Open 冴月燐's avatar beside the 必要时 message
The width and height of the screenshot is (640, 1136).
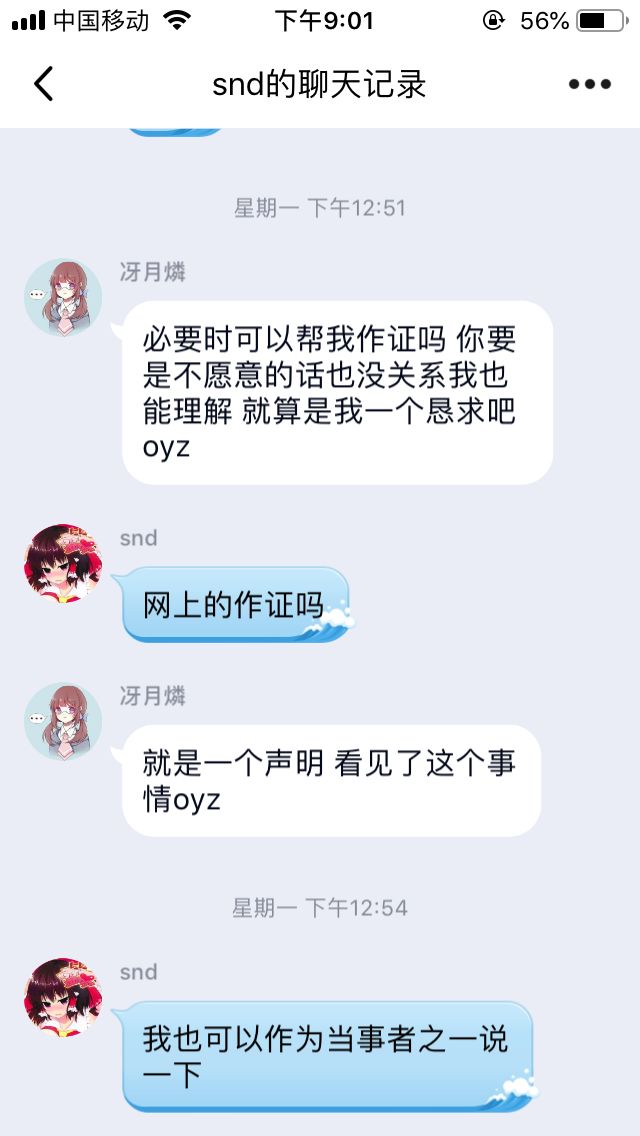[63, 297]
